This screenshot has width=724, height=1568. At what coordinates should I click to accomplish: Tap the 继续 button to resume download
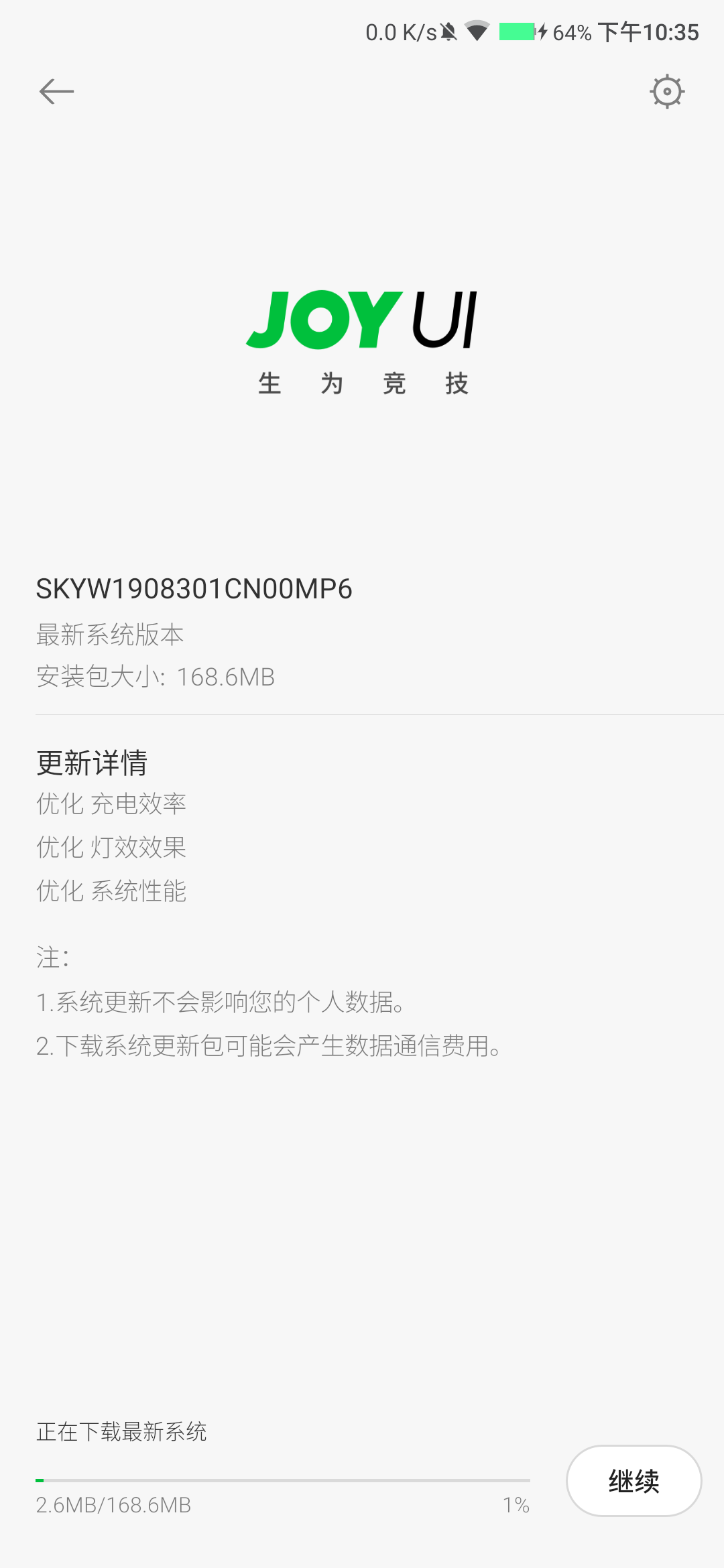634,1481
